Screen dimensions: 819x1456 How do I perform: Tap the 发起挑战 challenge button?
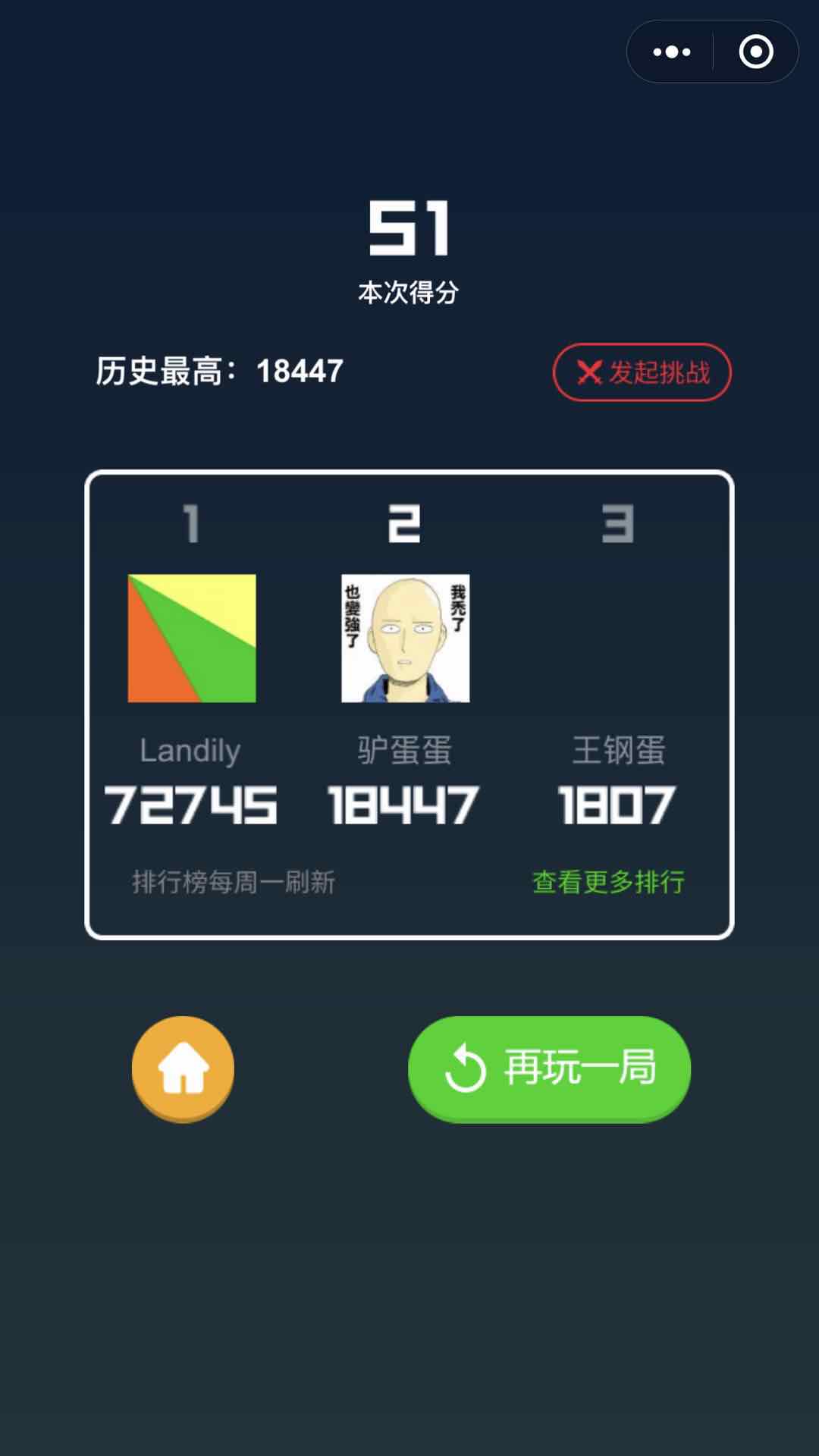(642, 372)
